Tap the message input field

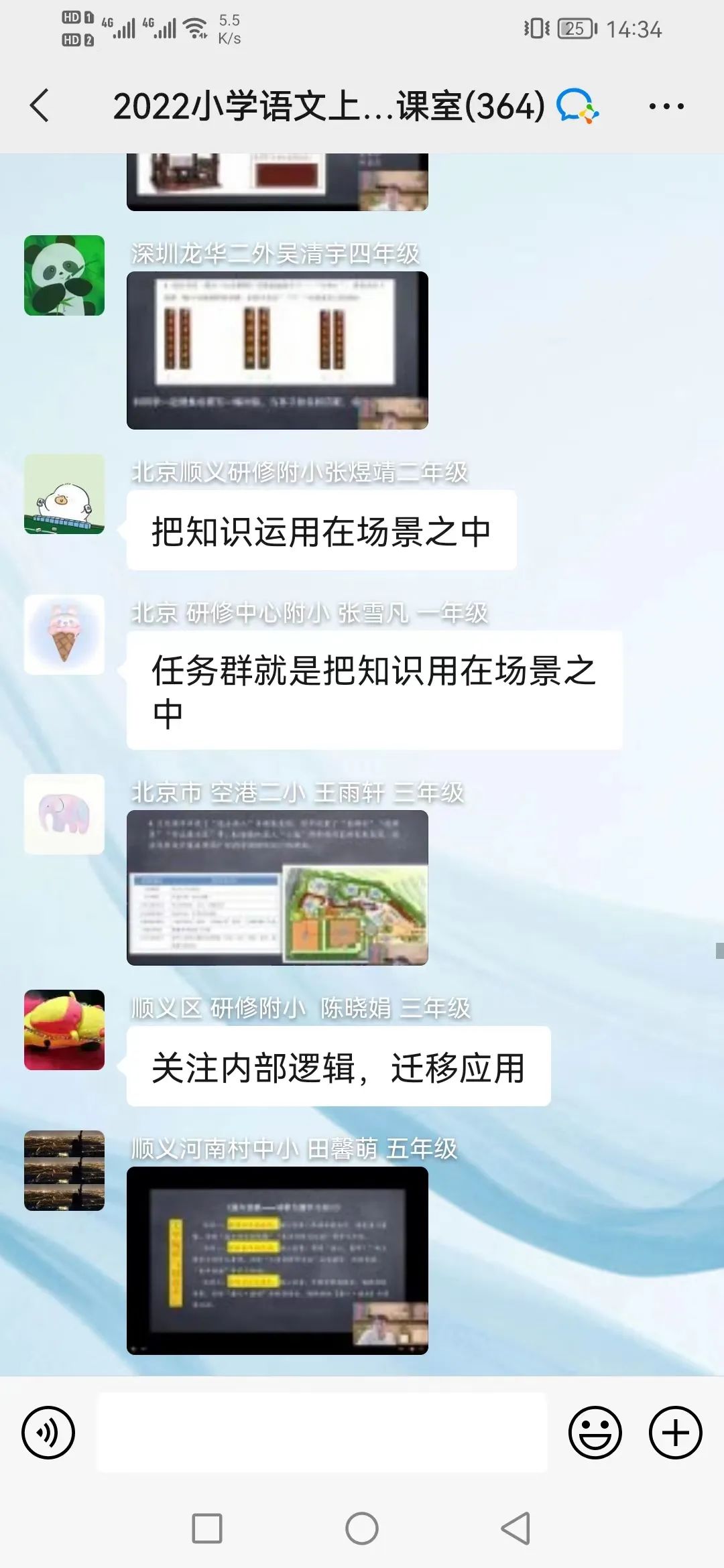click(322, 1433)
